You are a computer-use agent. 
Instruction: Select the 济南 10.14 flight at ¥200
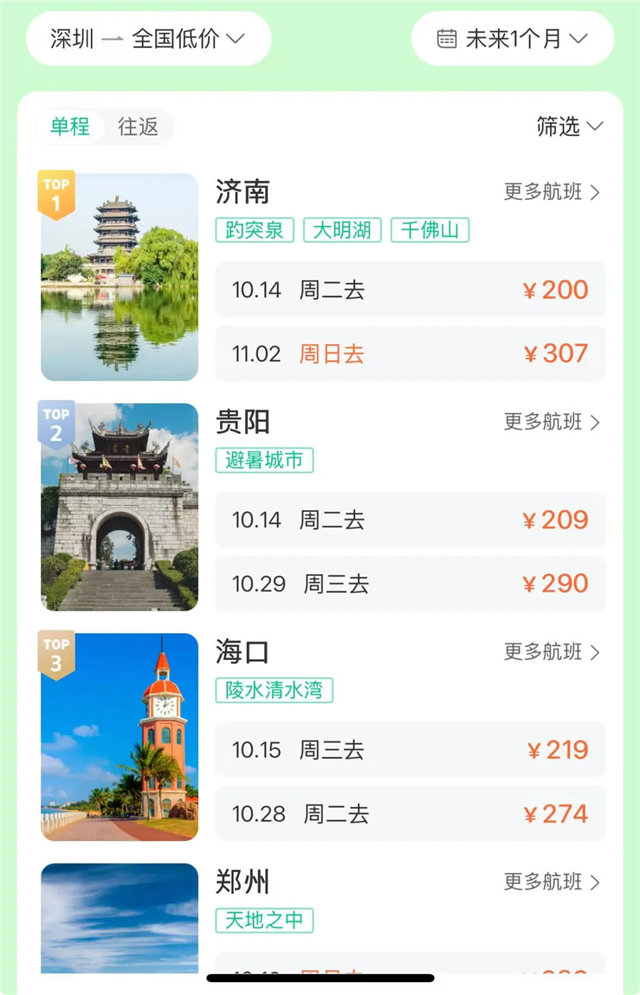[410, 290]
